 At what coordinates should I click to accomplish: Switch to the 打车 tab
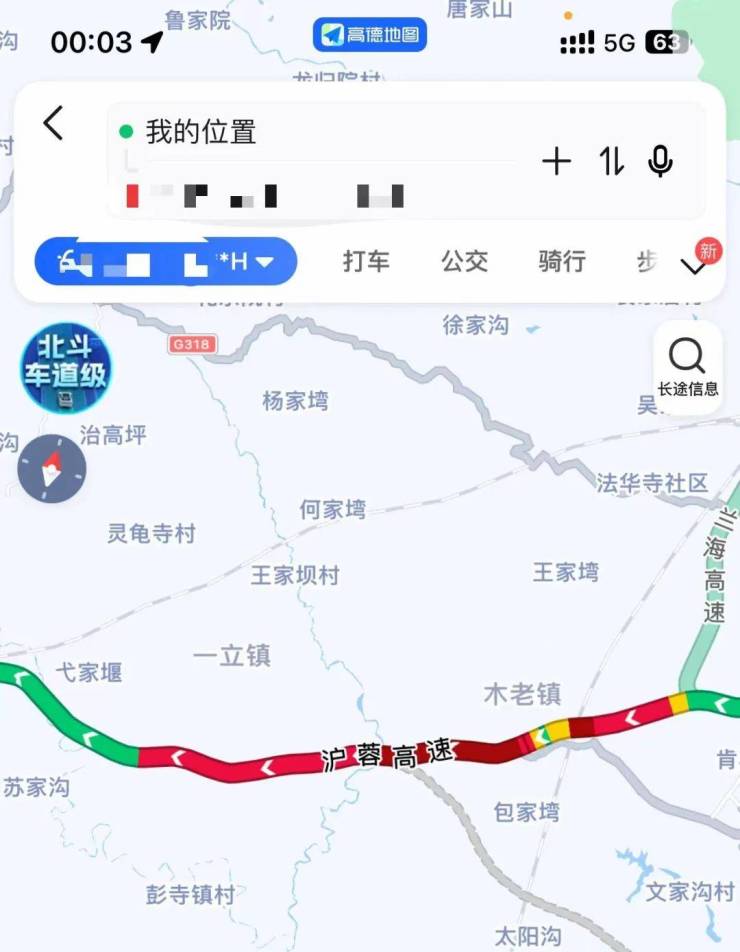(366, 262)
